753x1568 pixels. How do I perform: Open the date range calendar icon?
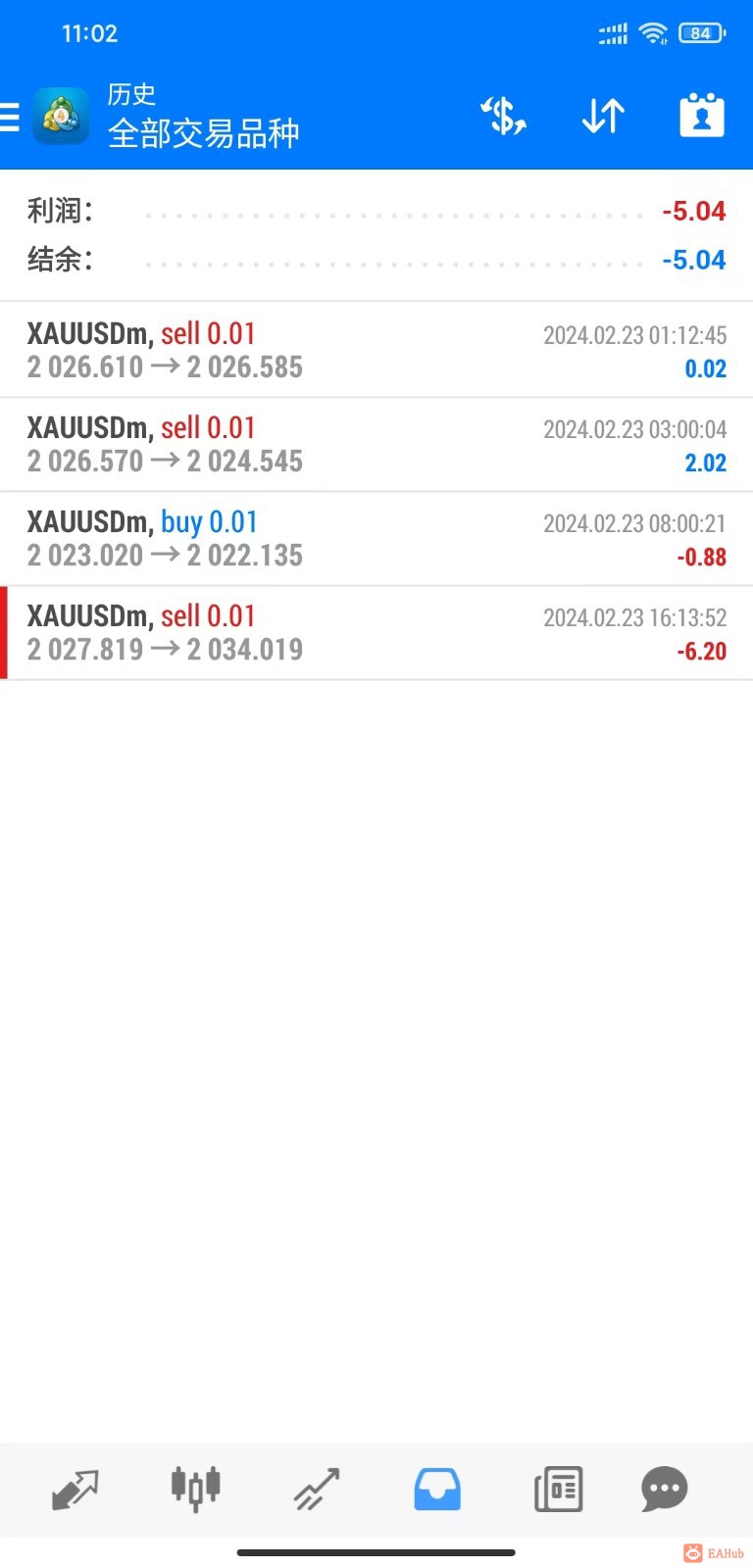click(702, 116)
